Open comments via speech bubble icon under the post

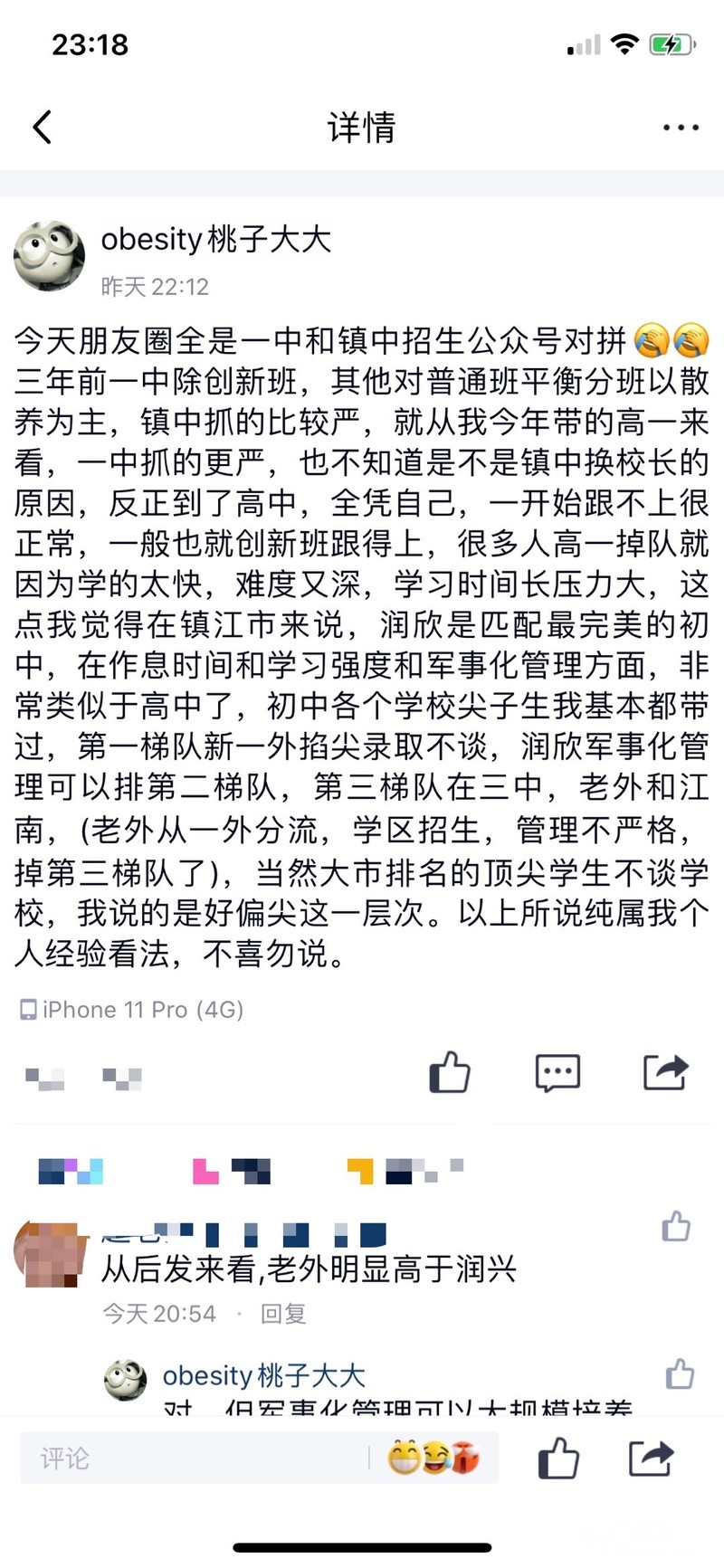557,1073
